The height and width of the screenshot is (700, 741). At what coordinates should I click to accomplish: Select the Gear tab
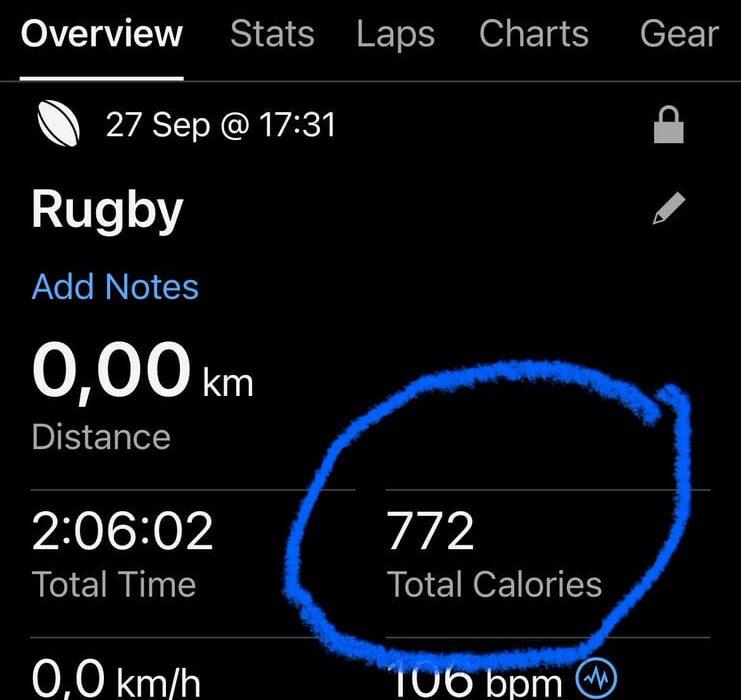point(679,34)
